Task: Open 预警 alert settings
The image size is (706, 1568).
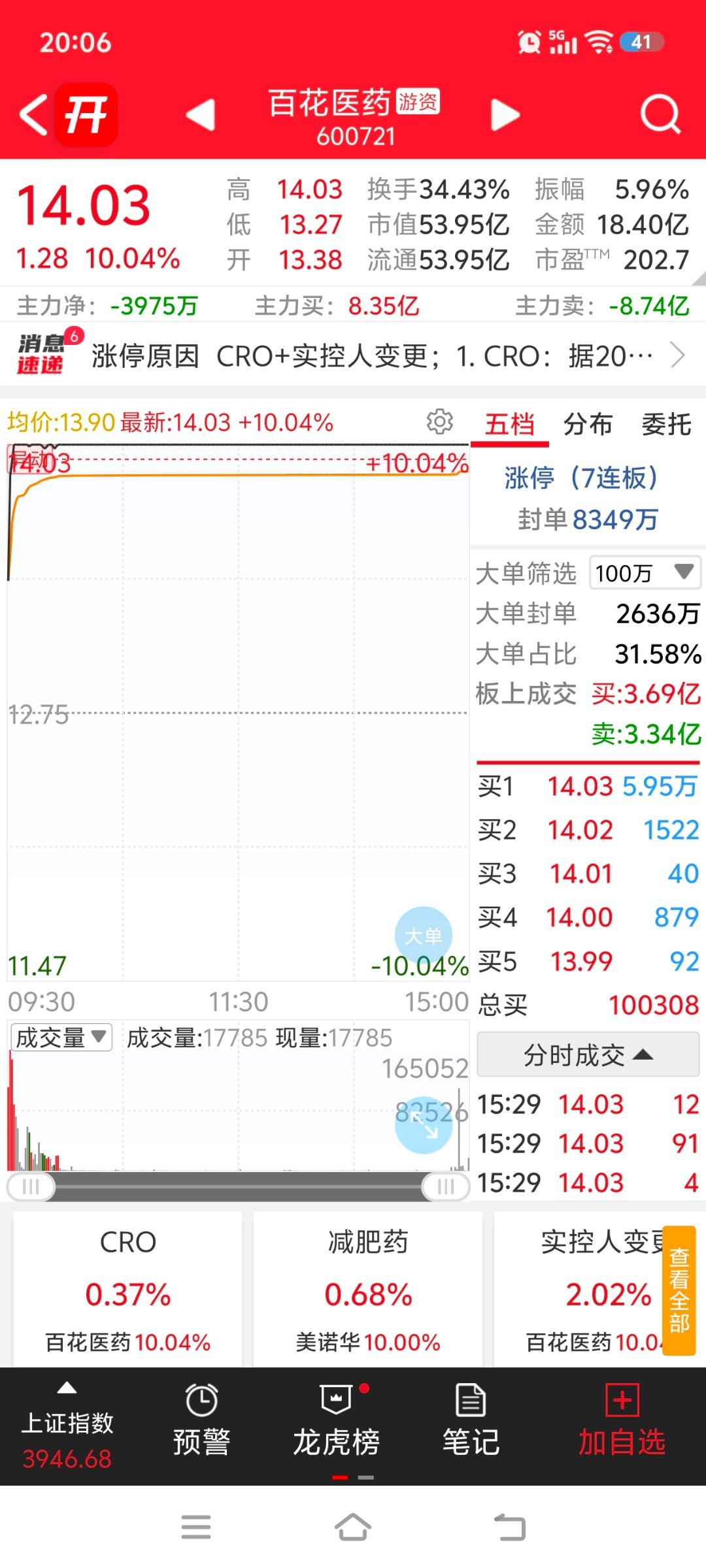Action: (x=202, y=1424)
